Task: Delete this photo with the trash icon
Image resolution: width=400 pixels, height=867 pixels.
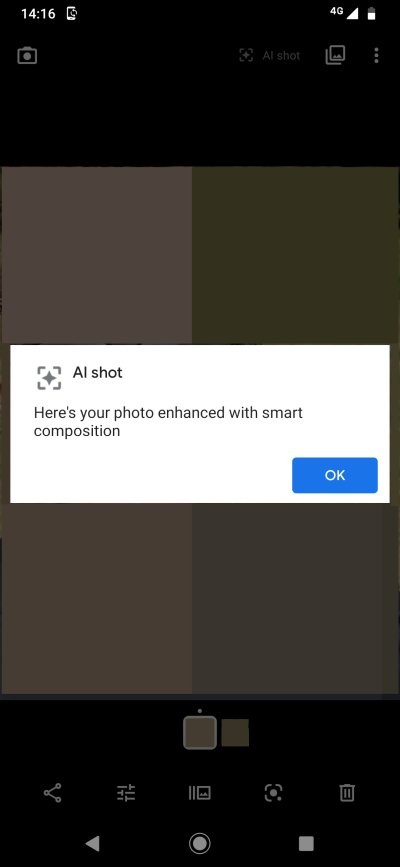Action: (347, 793)
